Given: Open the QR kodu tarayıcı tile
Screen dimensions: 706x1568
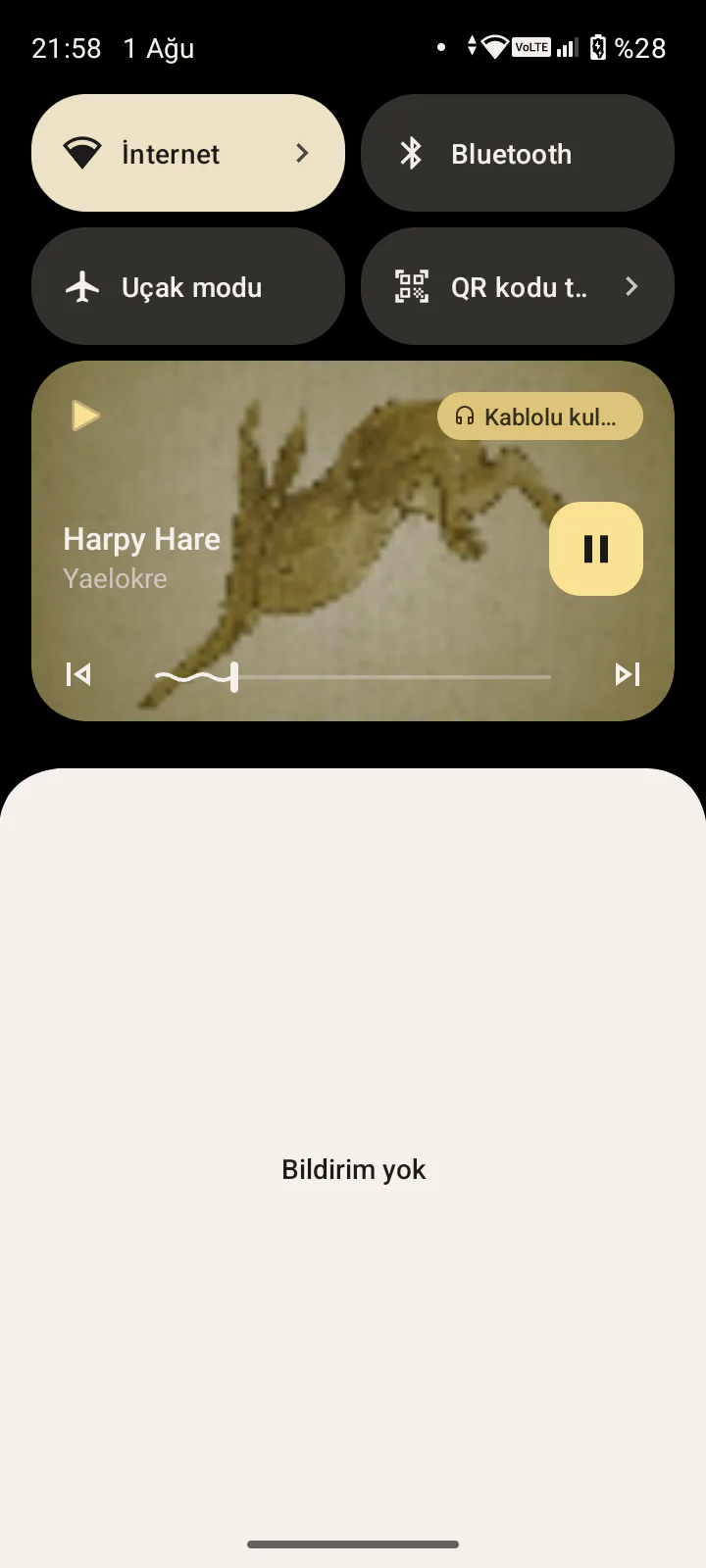Looking at the screenshot, I should tap(517, 286).
